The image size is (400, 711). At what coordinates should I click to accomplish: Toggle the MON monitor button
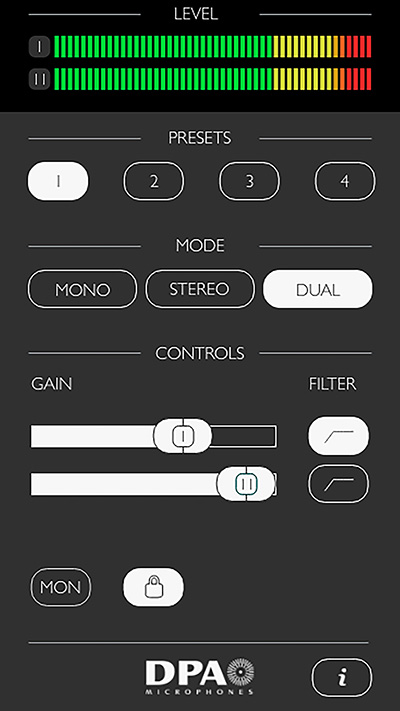[61, 587]
